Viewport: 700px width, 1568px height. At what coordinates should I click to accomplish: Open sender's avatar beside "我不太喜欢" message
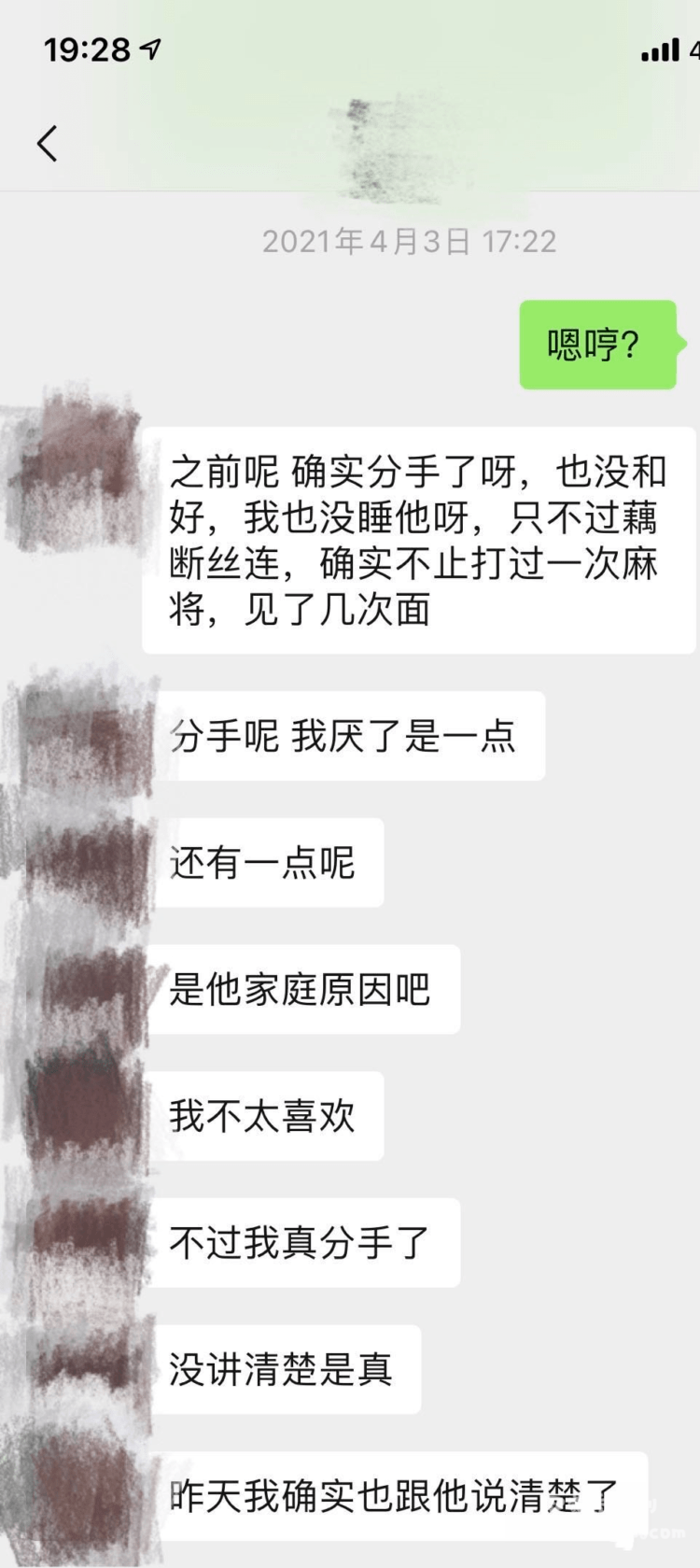86,1114
